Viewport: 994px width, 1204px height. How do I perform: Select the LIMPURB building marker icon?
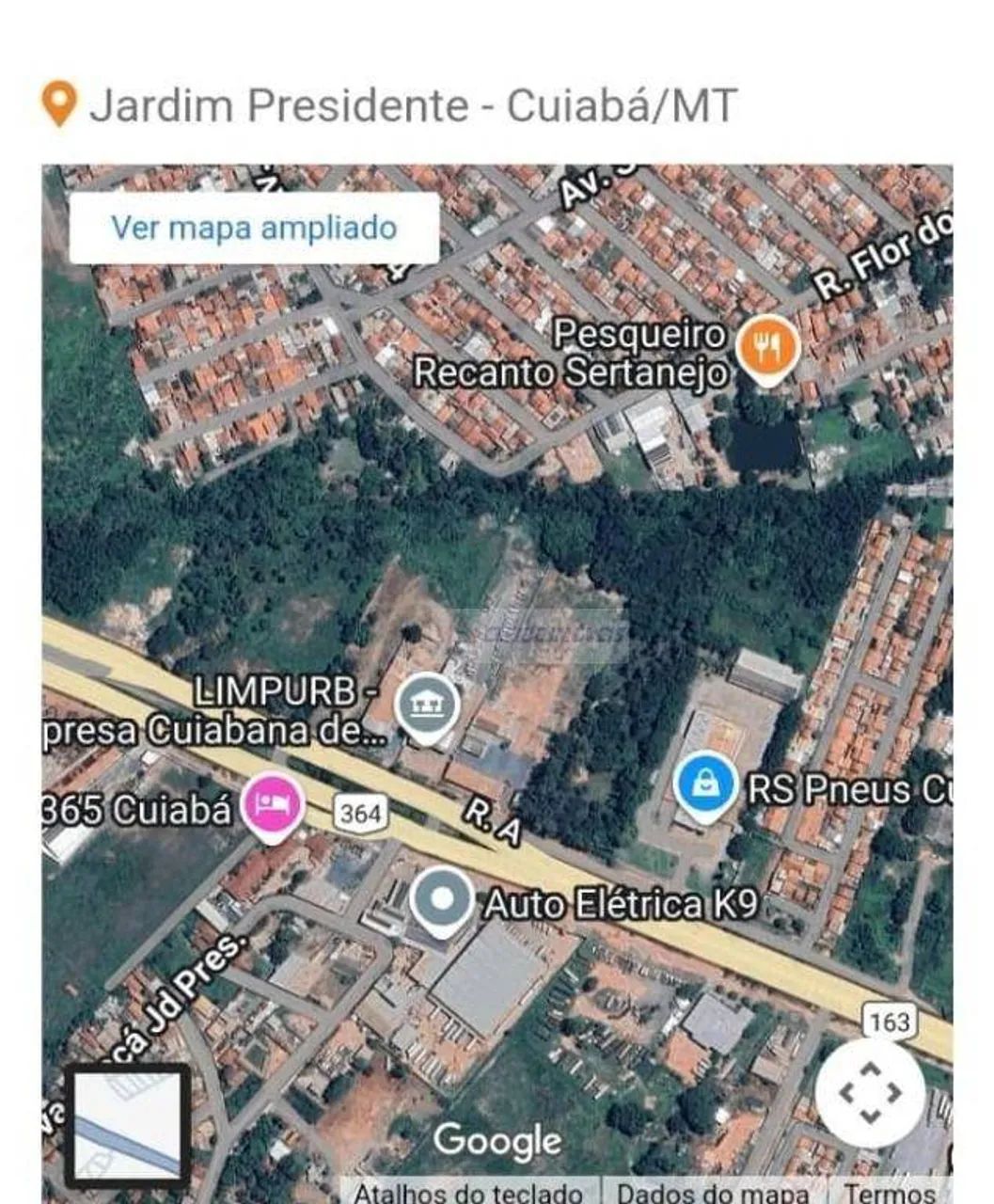click(x=428, y=704)
